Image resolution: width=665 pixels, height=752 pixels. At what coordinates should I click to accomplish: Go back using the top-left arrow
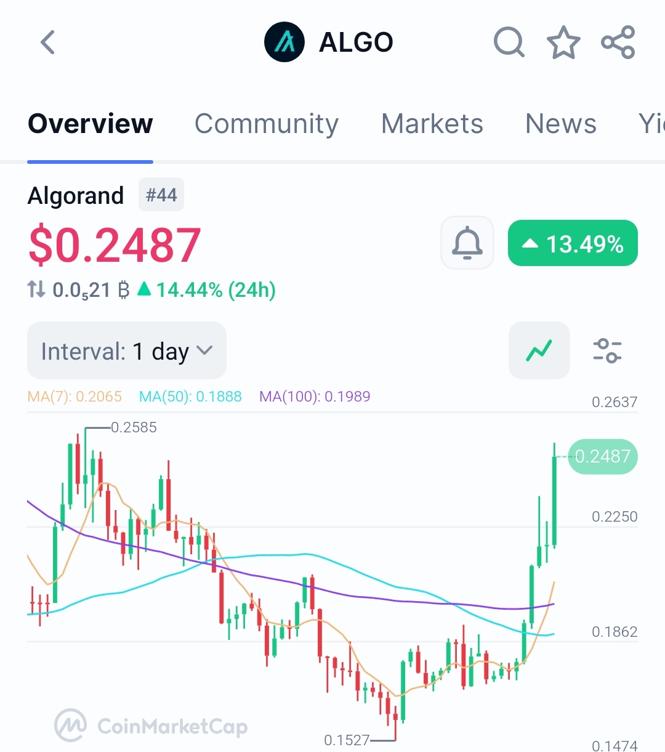point(47,42)
